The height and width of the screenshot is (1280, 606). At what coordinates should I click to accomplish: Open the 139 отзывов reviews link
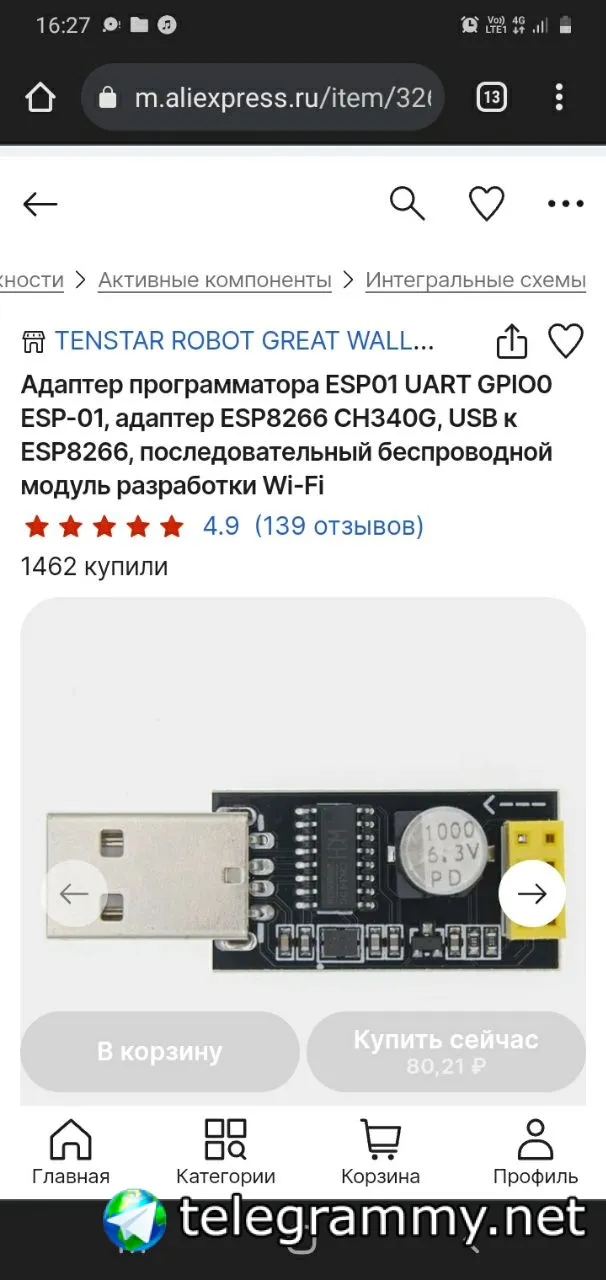(x=339, y=526)
